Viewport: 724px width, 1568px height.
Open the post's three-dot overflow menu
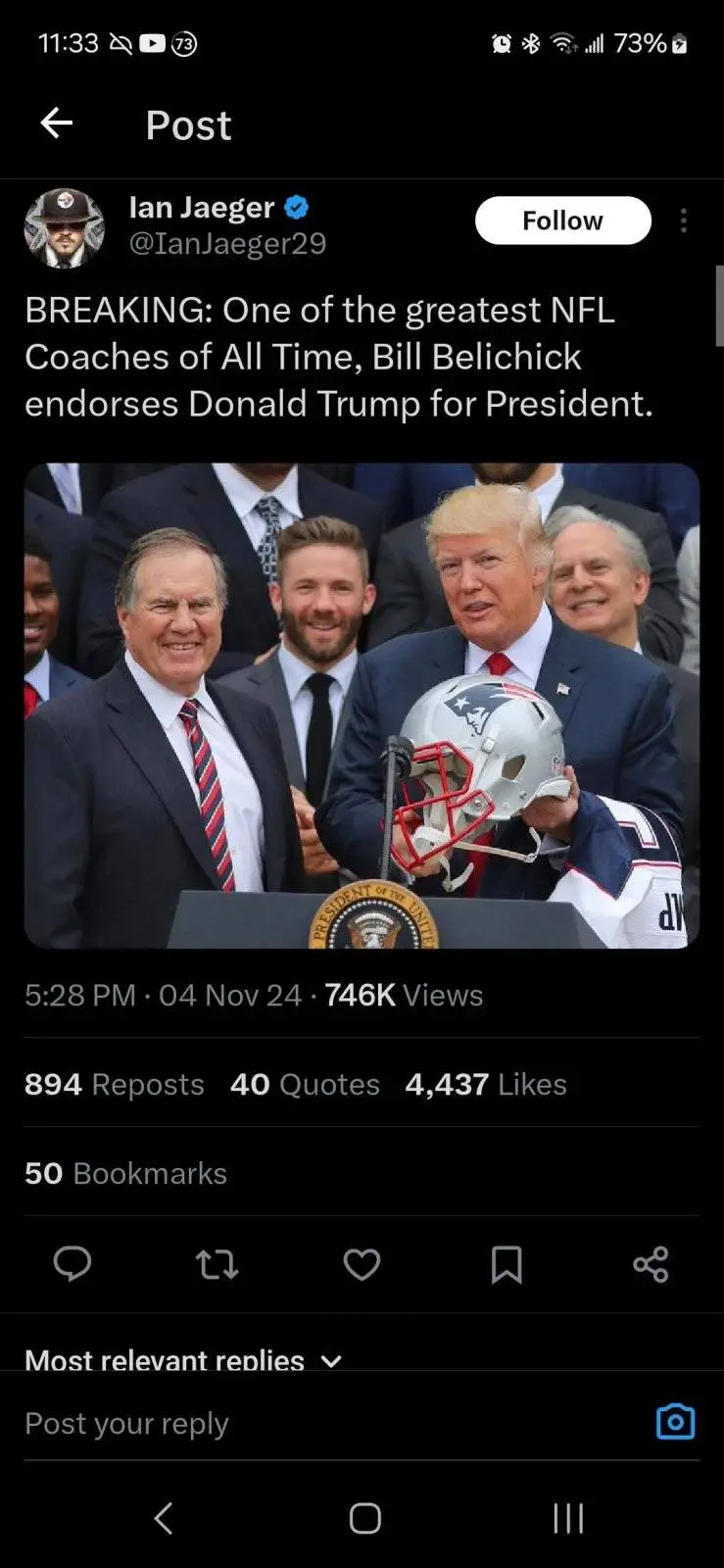684,220
